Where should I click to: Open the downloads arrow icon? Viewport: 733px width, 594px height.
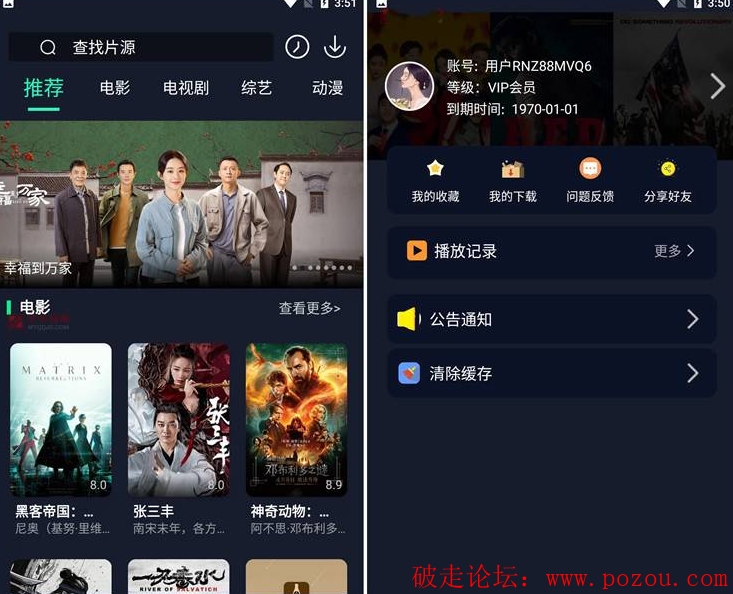[x=335, y=47]
